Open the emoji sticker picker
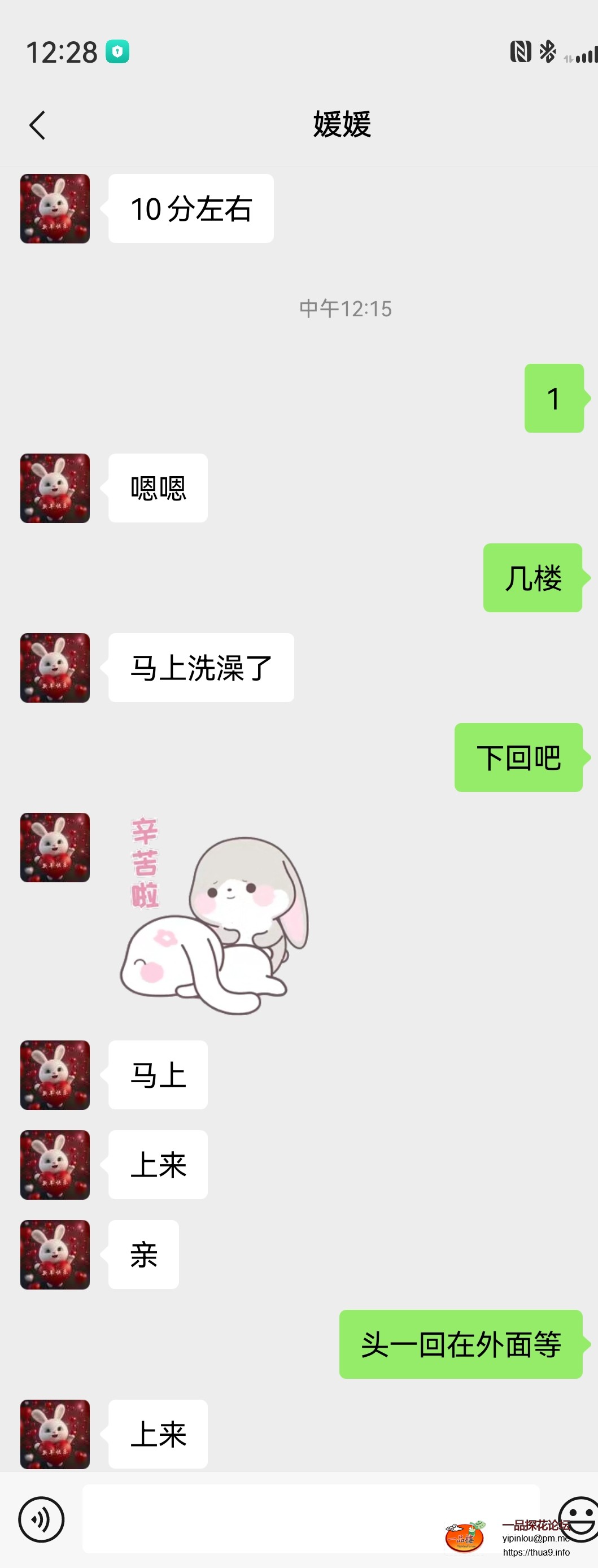 point(579,1518)
